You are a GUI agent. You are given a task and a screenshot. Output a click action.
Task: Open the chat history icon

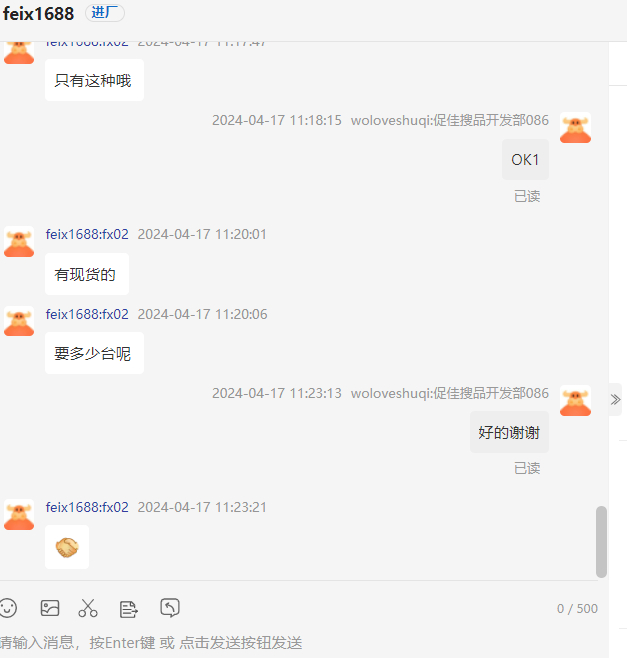coord(170,607)
